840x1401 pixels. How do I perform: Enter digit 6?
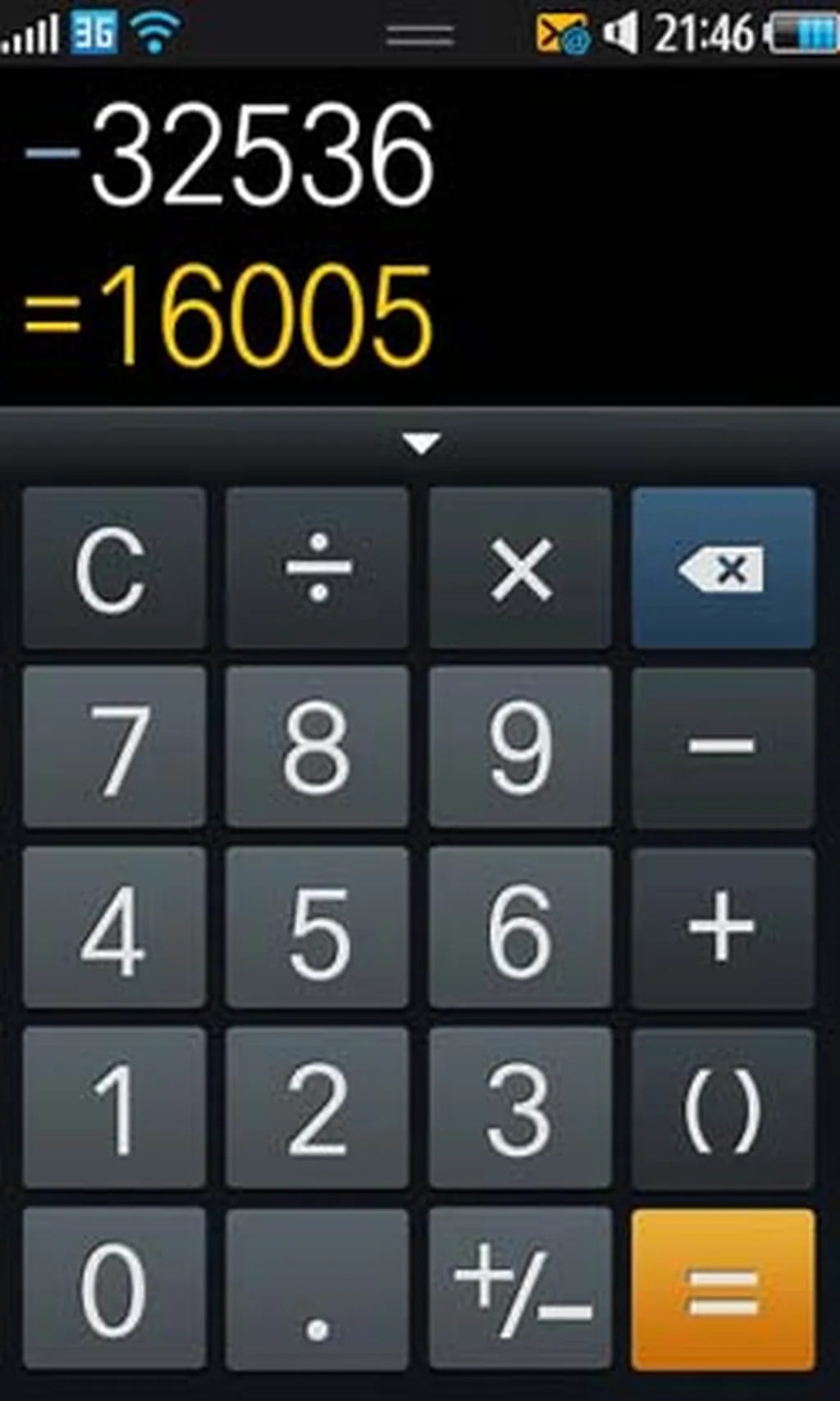click(520, 928)
